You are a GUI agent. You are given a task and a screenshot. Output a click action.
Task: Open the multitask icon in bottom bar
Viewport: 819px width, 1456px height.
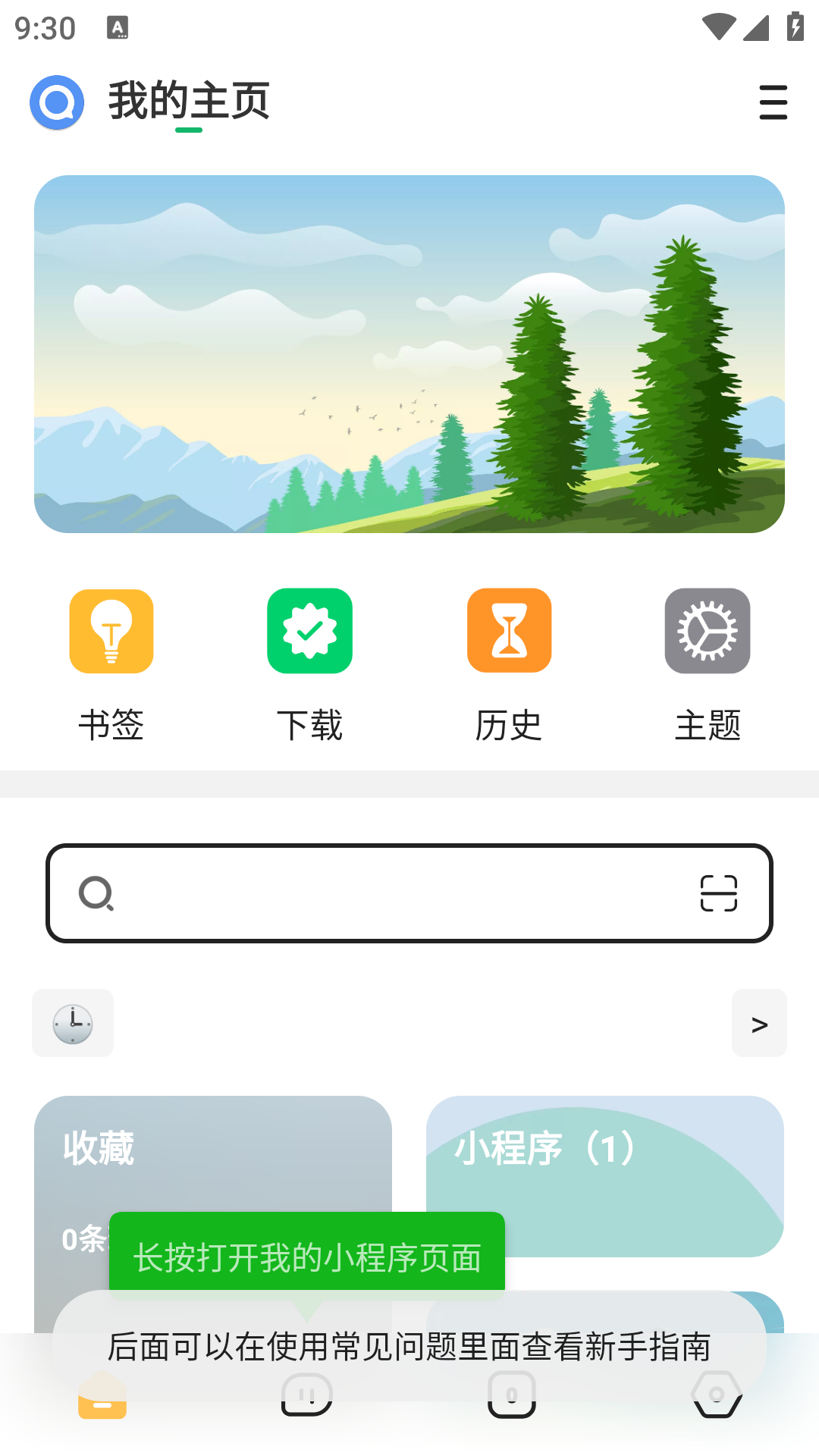[306, 1393]
